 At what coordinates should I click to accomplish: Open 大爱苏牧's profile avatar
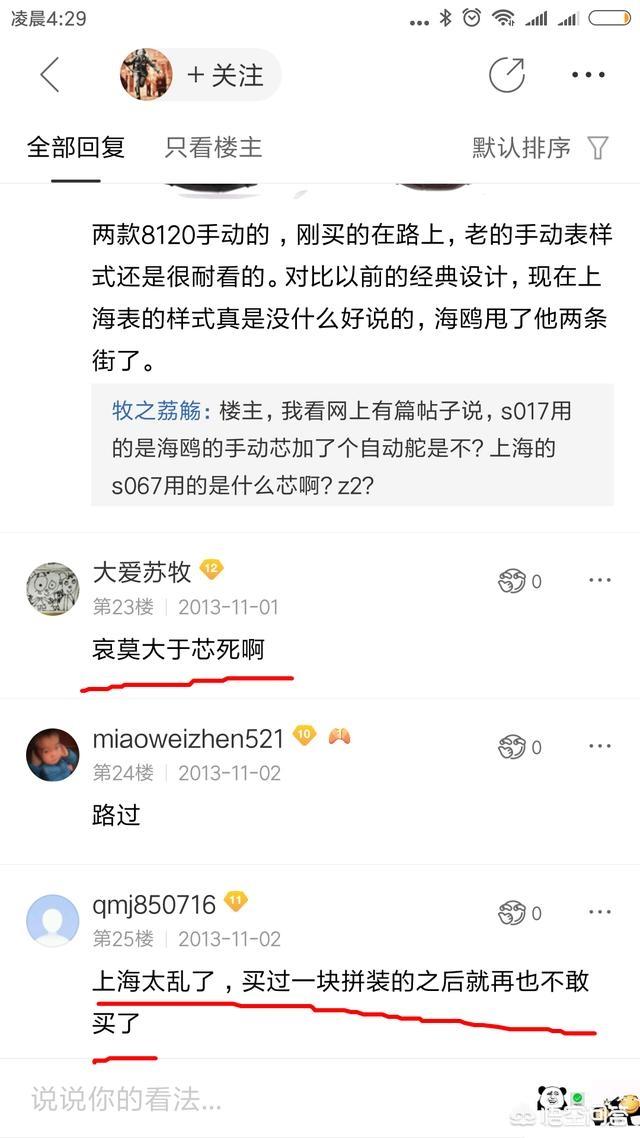coord(52,588)
